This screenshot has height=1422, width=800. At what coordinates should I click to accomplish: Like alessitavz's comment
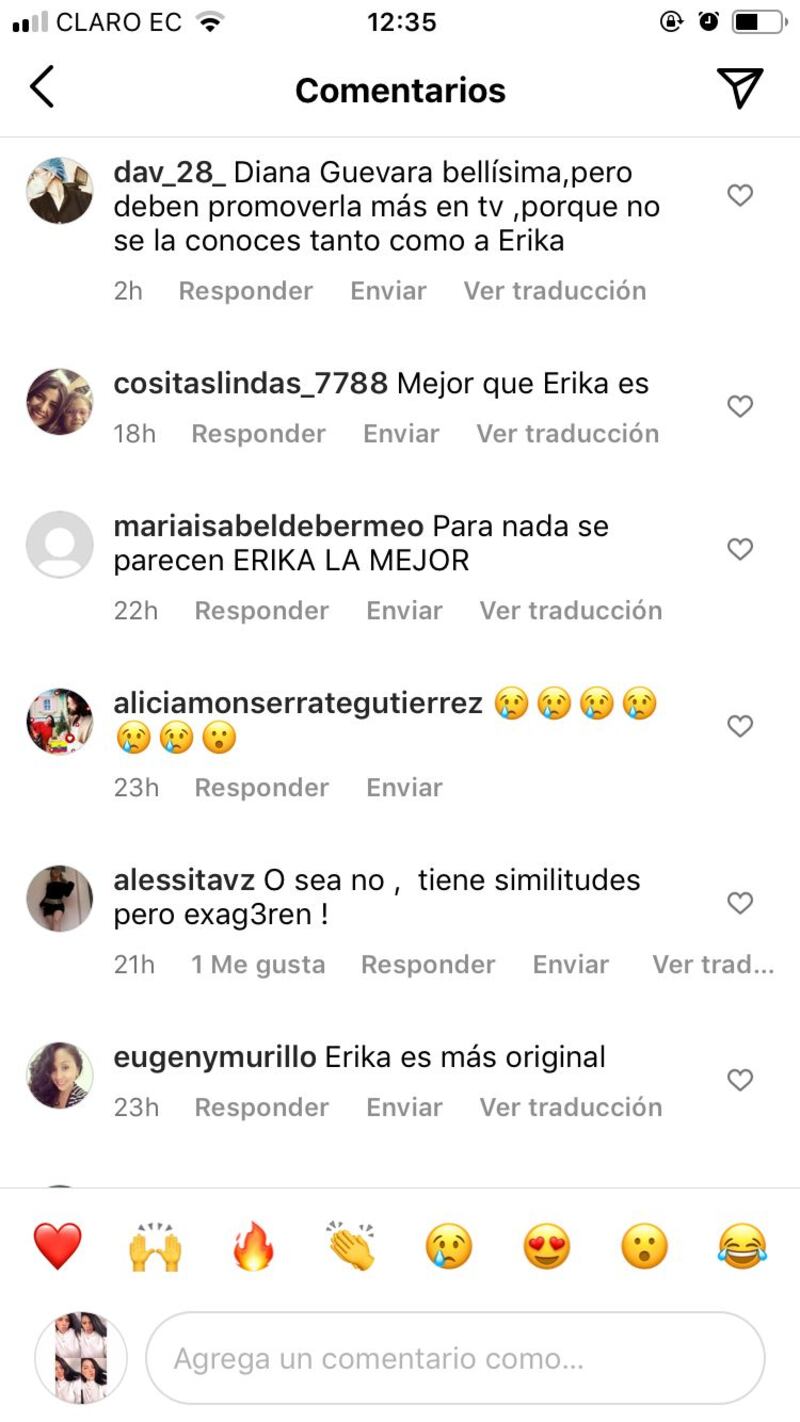click(739, 904)
